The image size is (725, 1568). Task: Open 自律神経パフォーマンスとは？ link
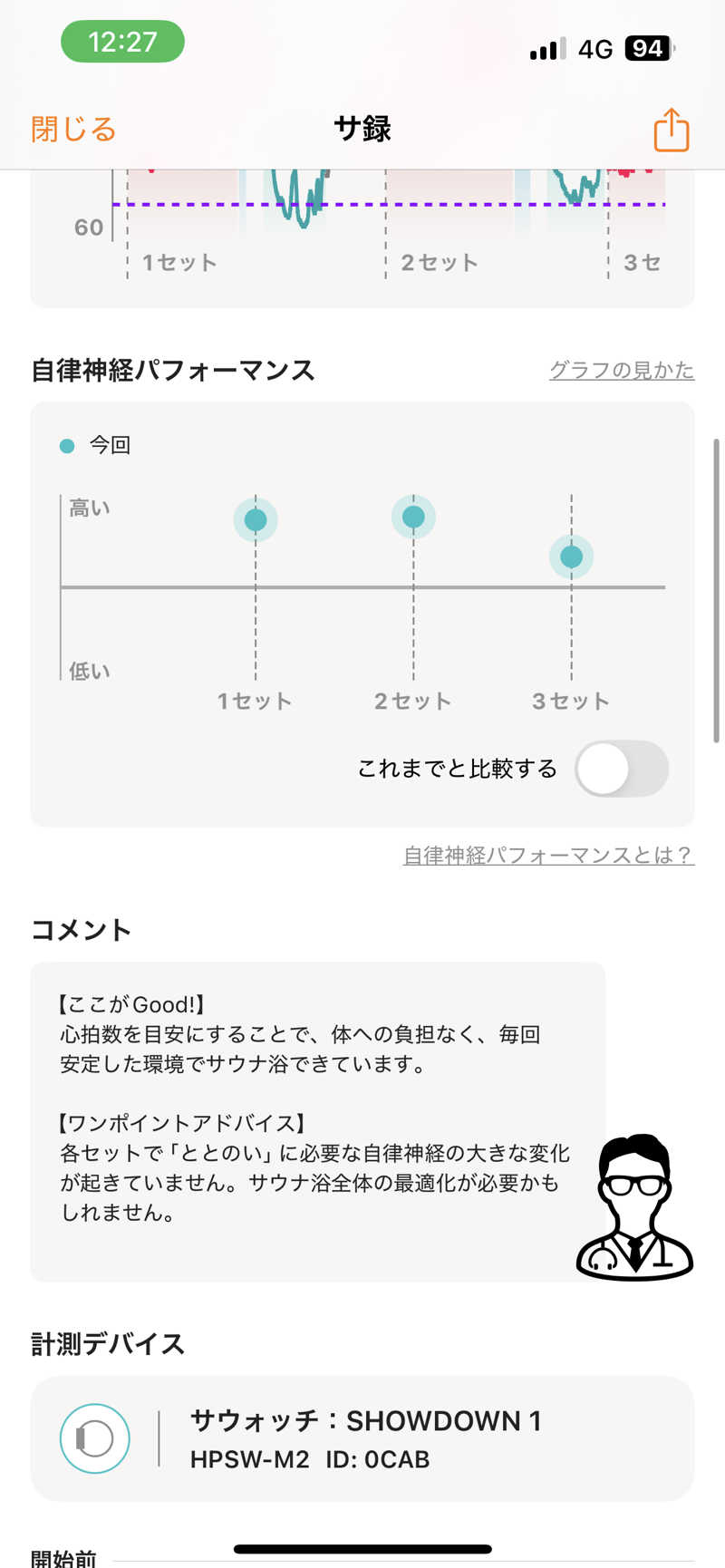[548, 855]
